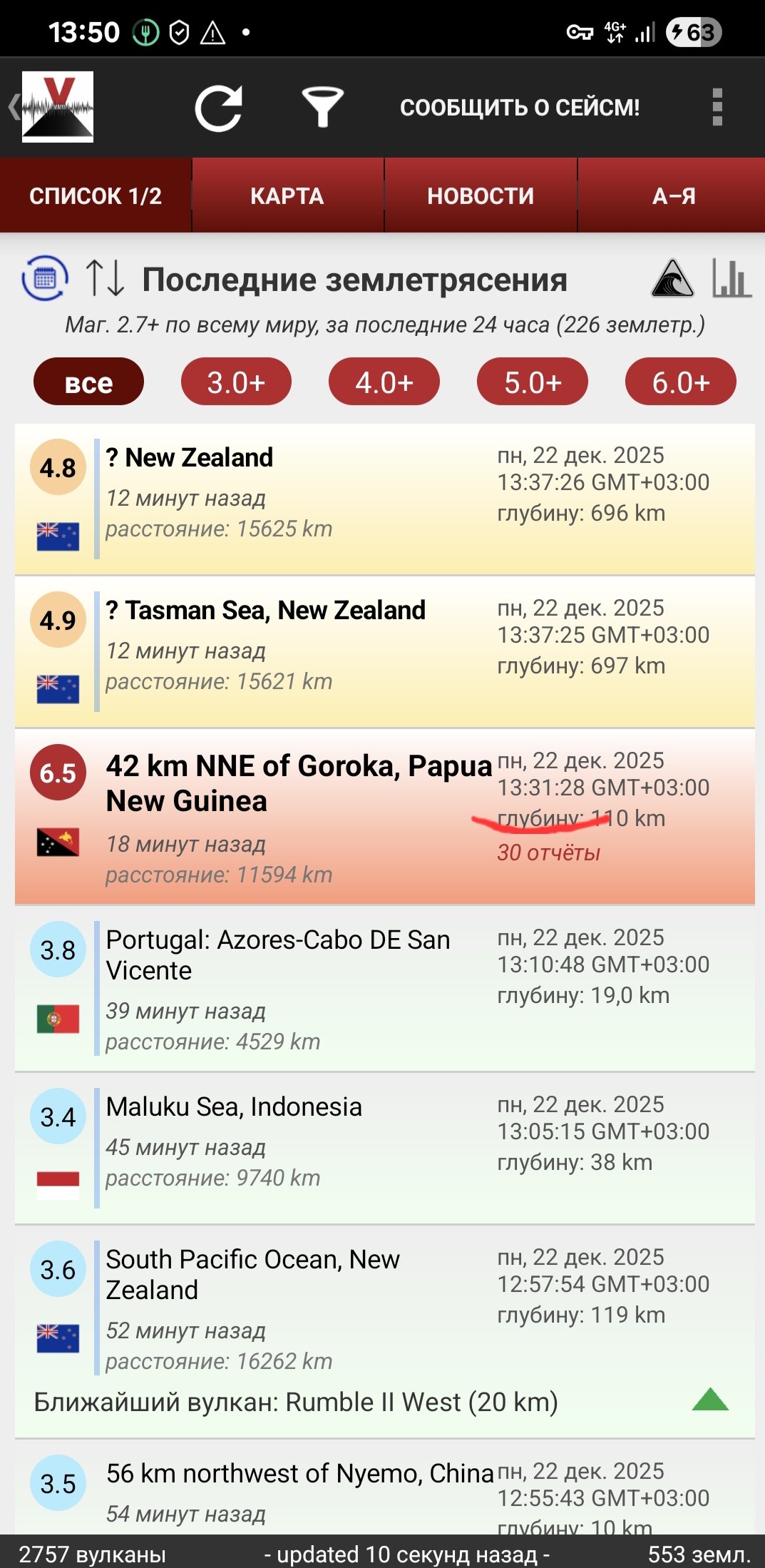This screenshot has width=765, height=1568.
Task: Filter quakes by 6.0+ magnitude
Action: pos(680,382)
